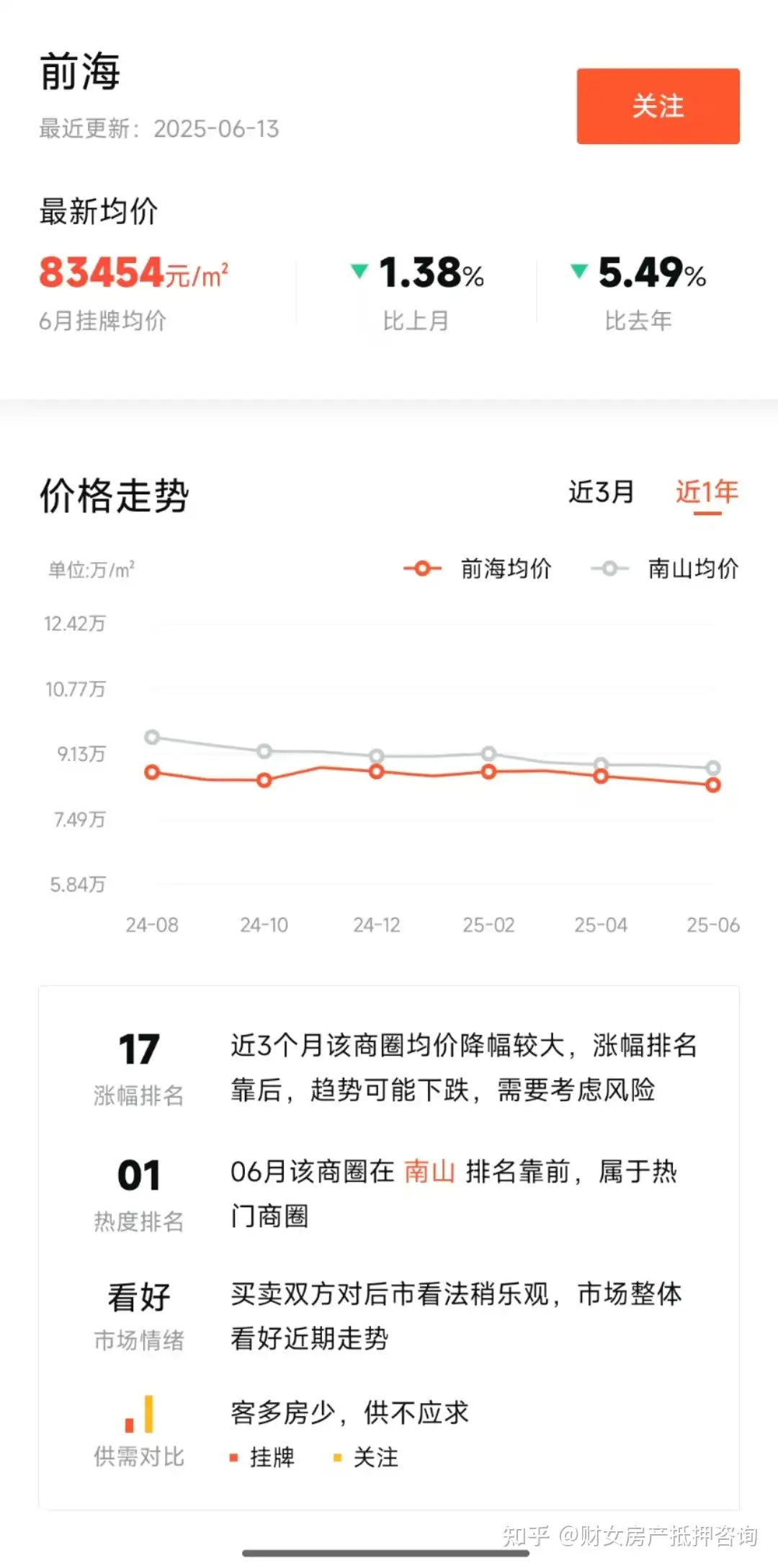Open the 南山 district link
Image resolution: width=778 pixels, height=1568 pixels.
coord(429,1172)
